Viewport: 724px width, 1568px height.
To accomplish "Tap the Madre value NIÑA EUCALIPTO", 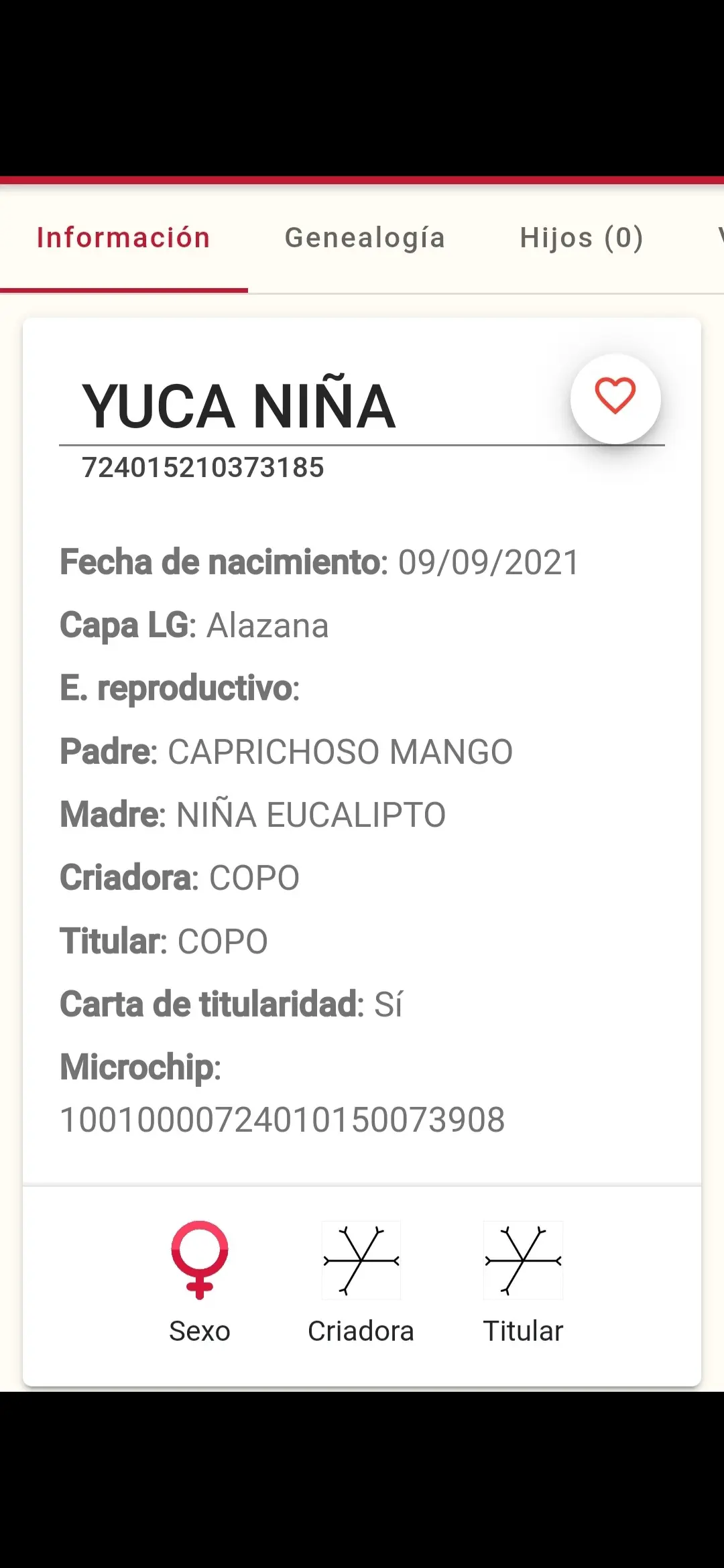I will point(310,813).
